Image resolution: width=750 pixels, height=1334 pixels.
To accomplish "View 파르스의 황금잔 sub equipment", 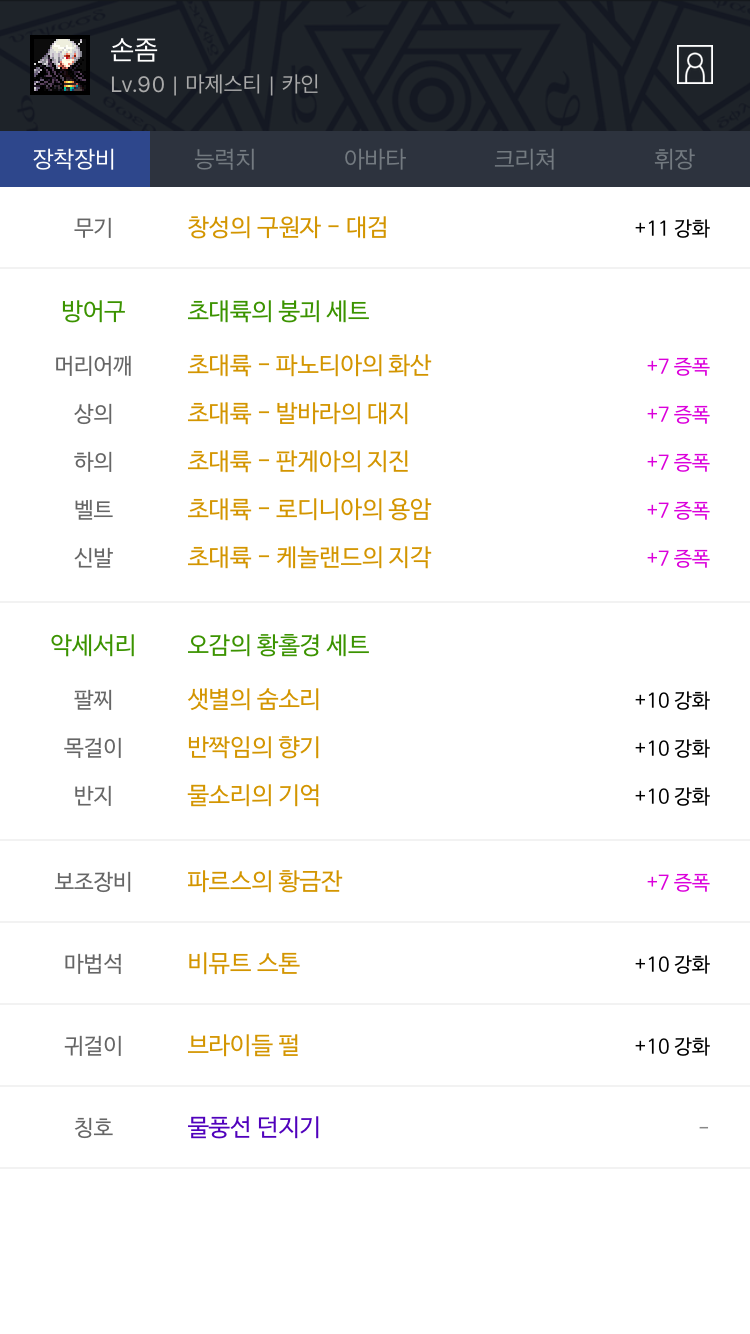I will pos(265,881).
